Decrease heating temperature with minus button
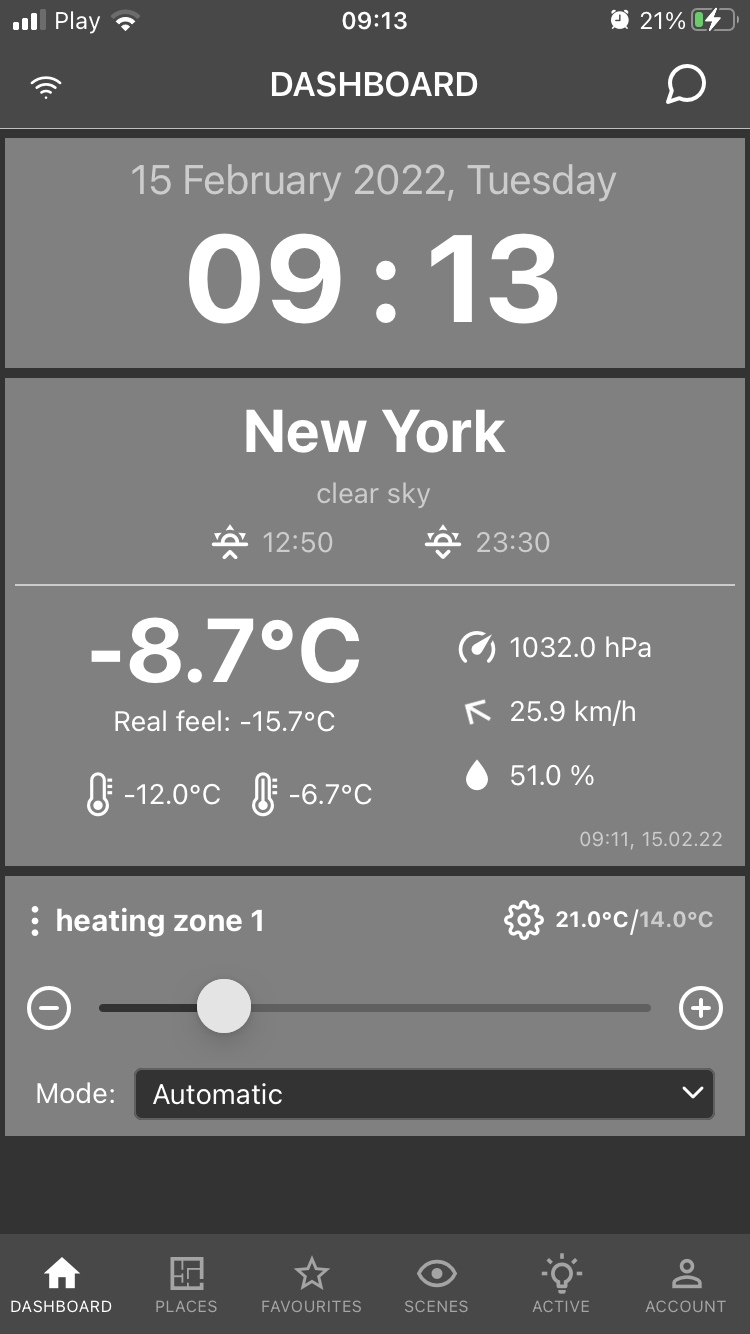 click(49, 1009)
